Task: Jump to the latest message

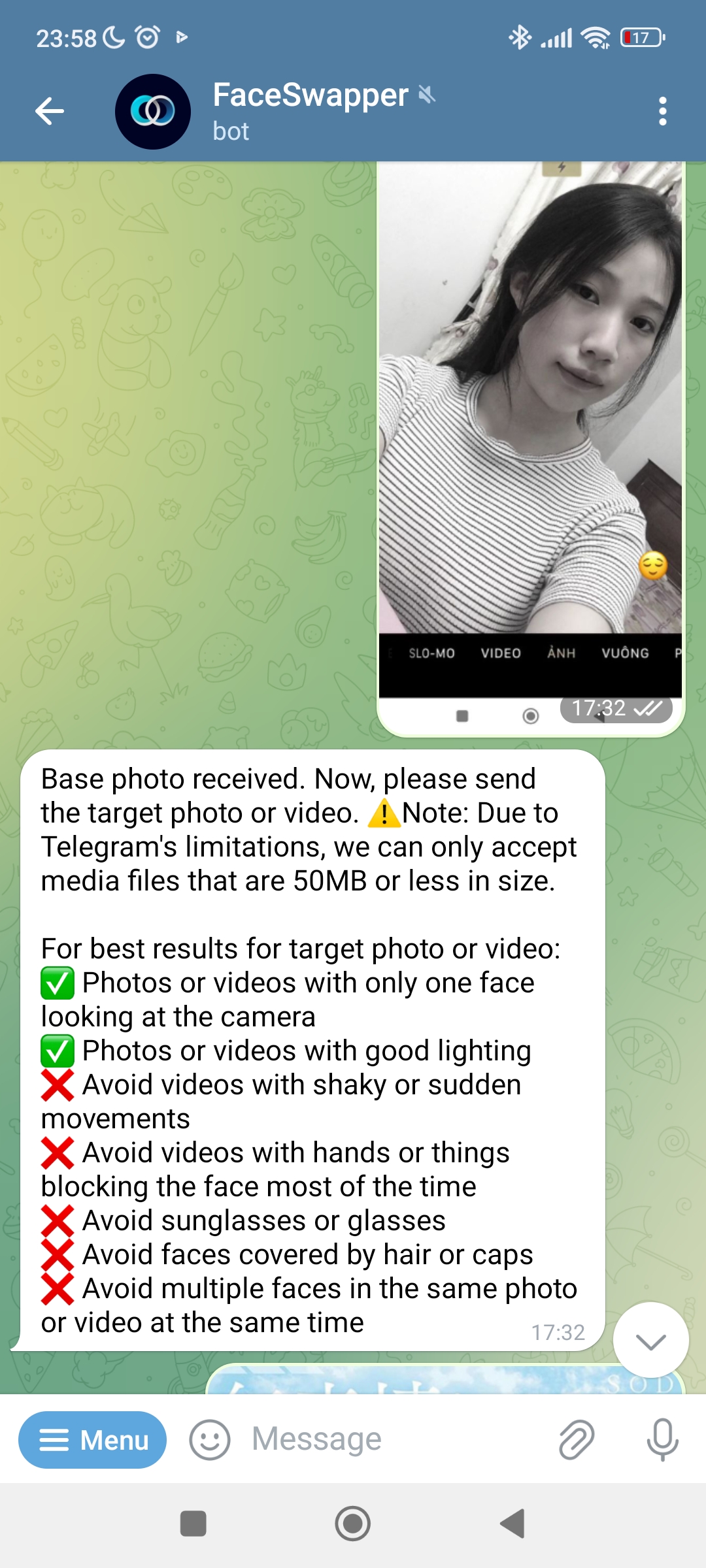Action: [x=650, y=1340]
